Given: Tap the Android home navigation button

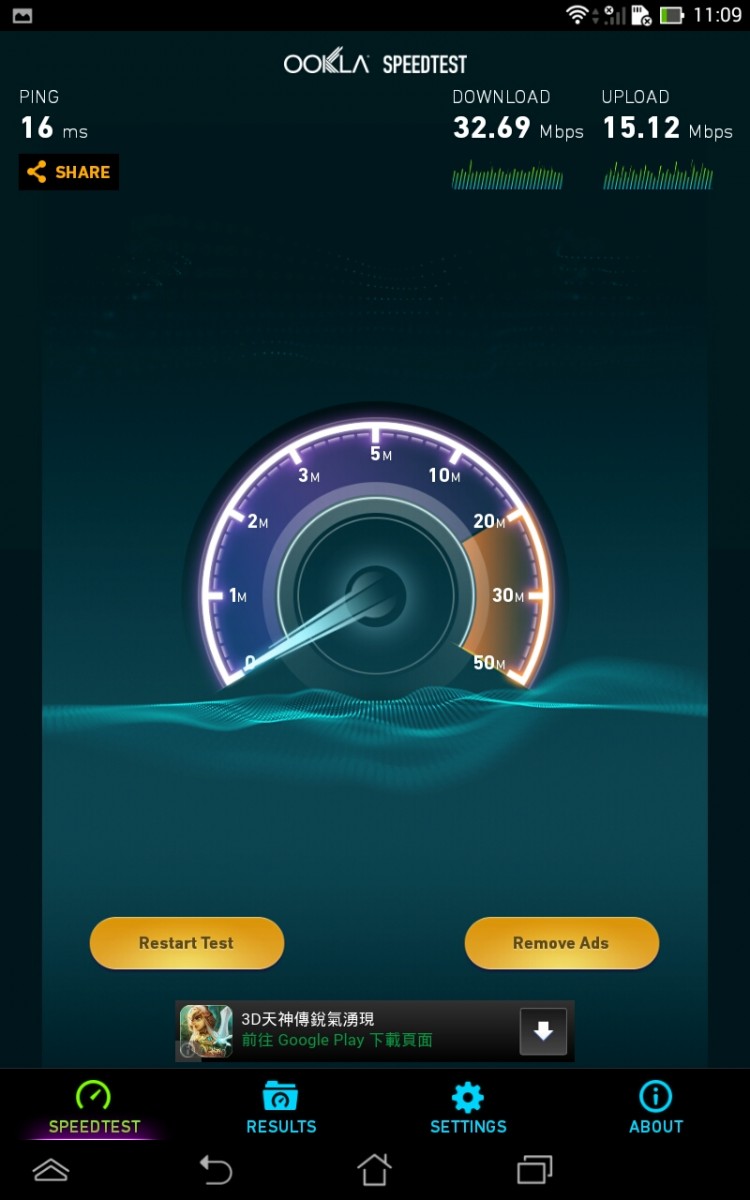Looking at the screenshot, I should [x=375, y=1169].
